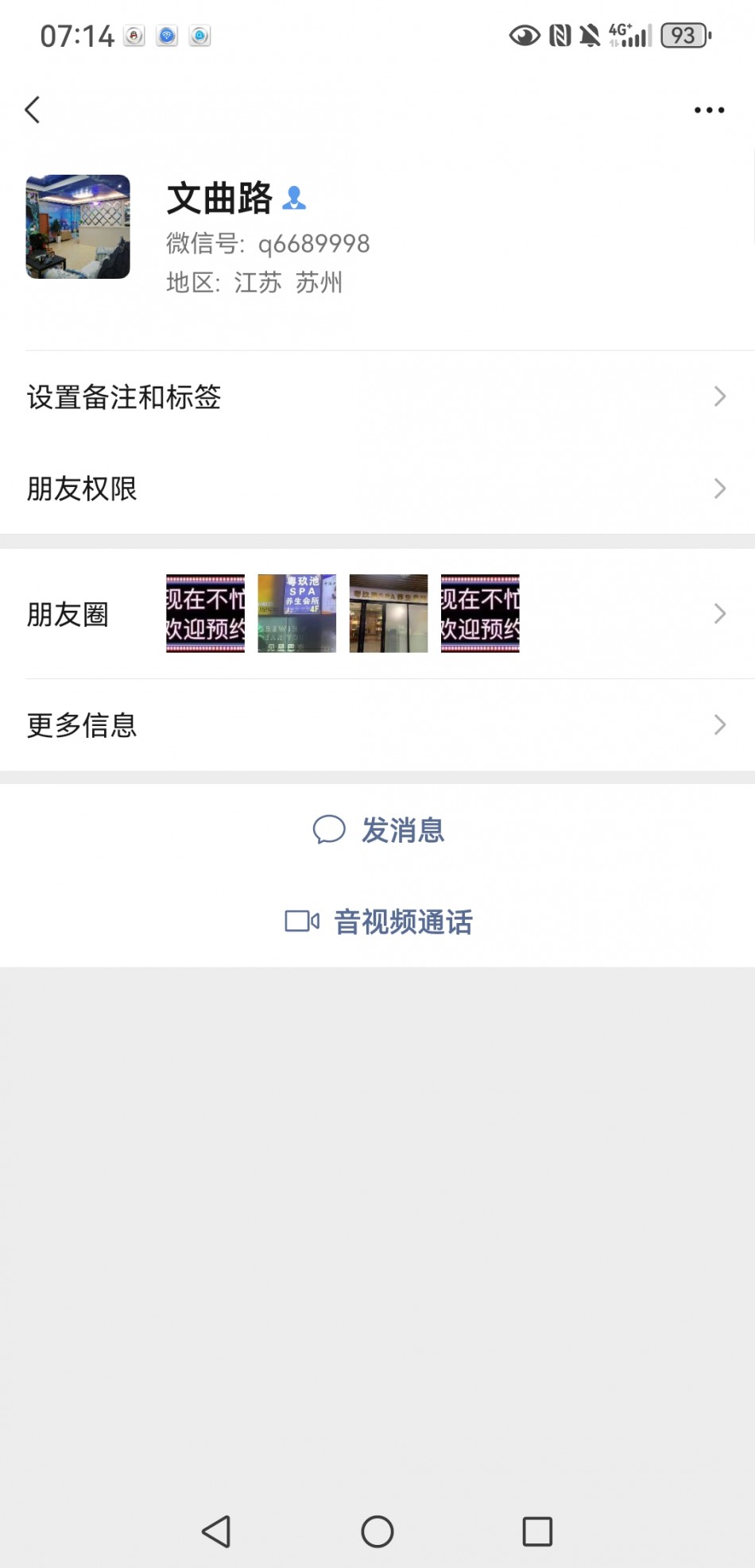Open the 朋友圈 moments row

pyautogui.click(x=377, y=614)
